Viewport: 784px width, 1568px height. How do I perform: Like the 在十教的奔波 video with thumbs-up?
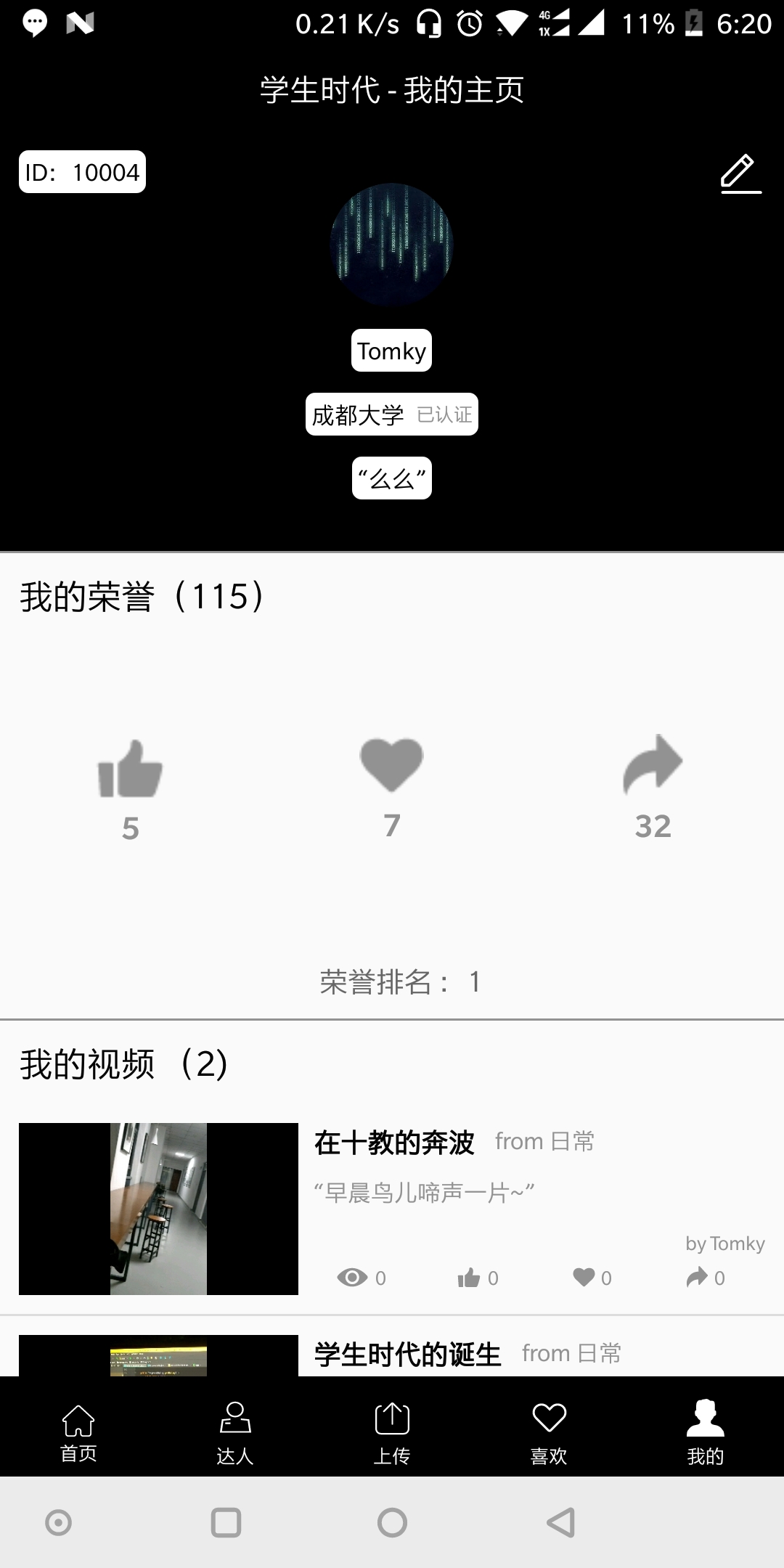470,1278
